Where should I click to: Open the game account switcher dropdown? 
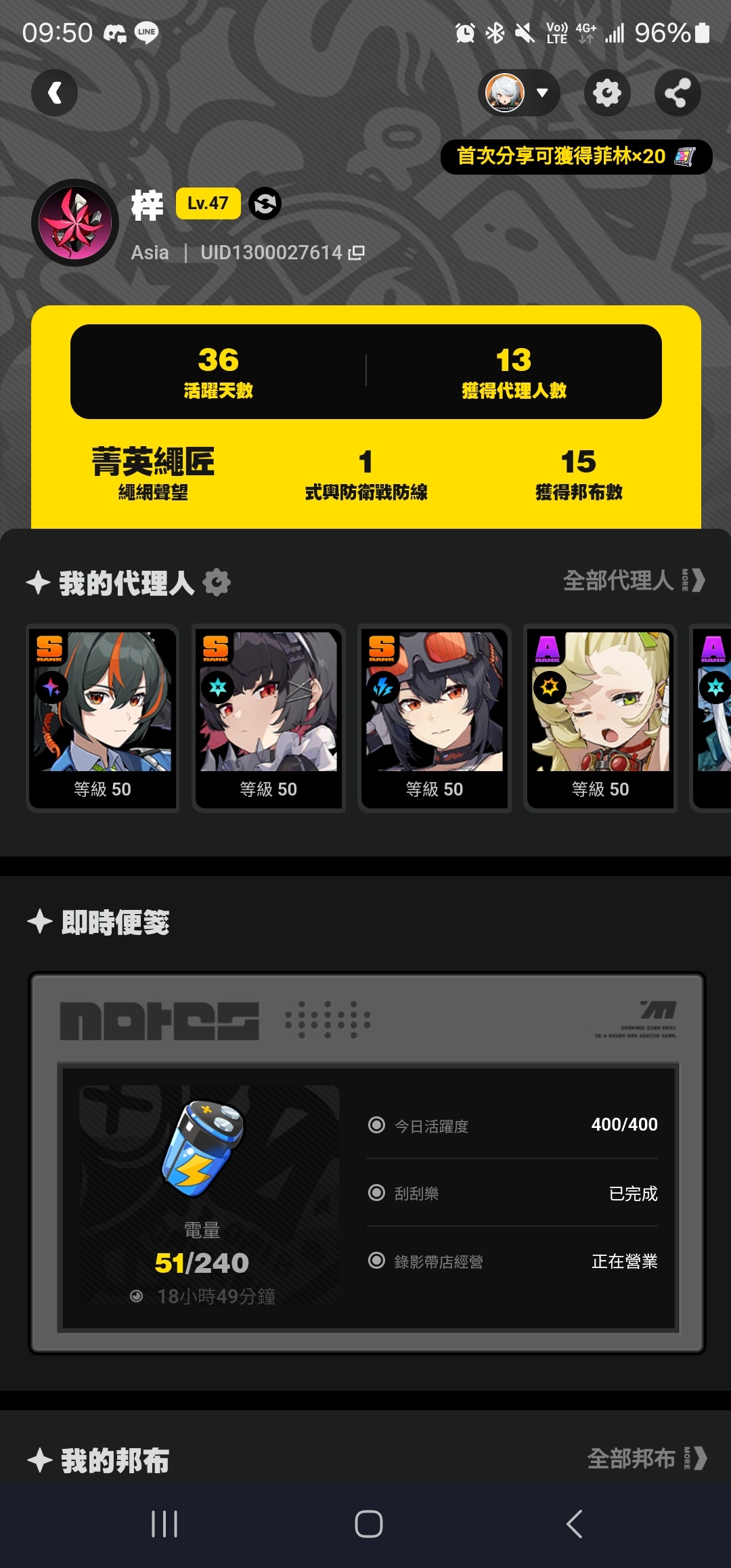point(519,93)
